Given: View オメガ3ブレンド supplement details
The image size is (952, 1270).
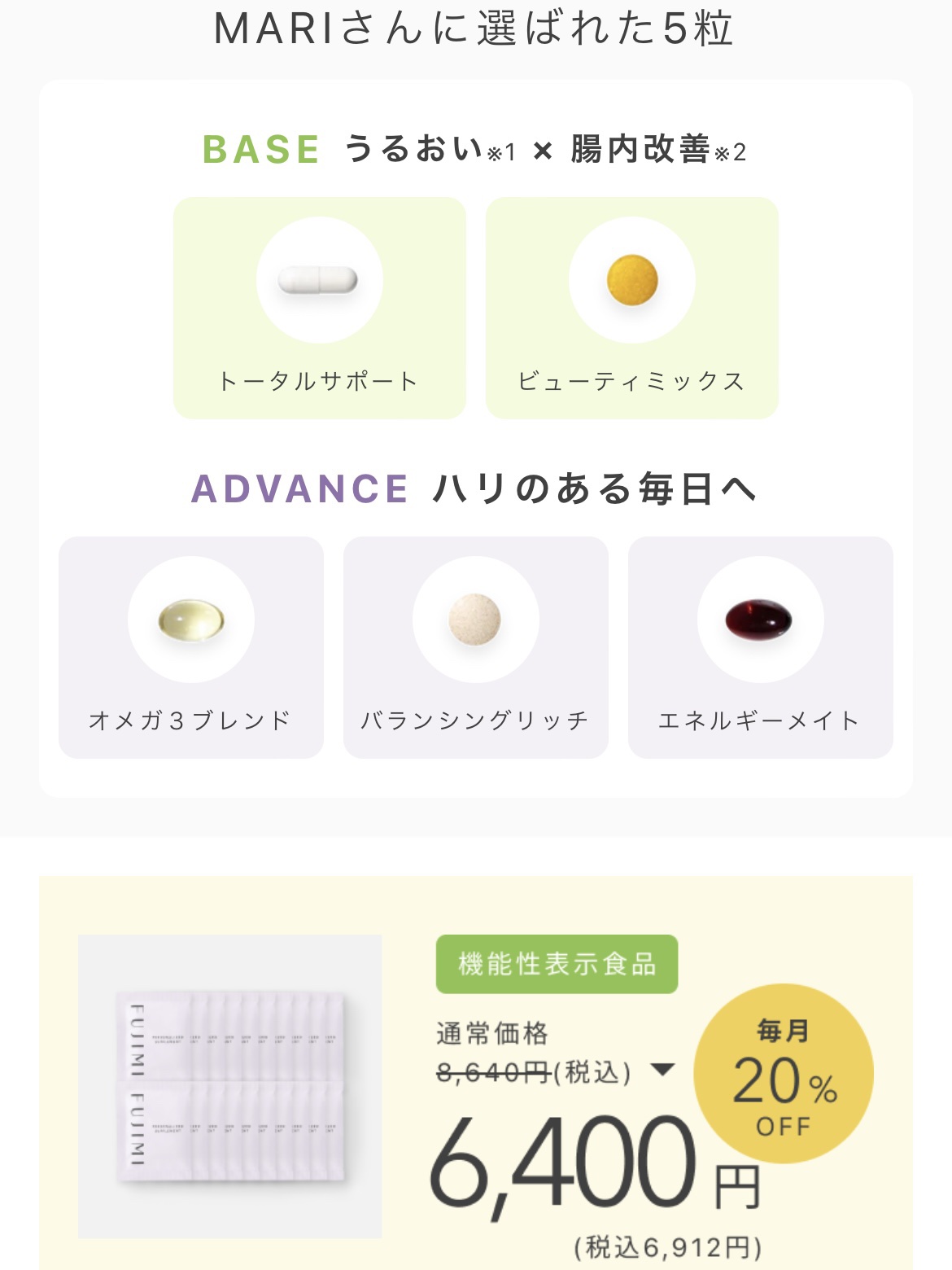Looking at the screenshot, I should (190, 647).
